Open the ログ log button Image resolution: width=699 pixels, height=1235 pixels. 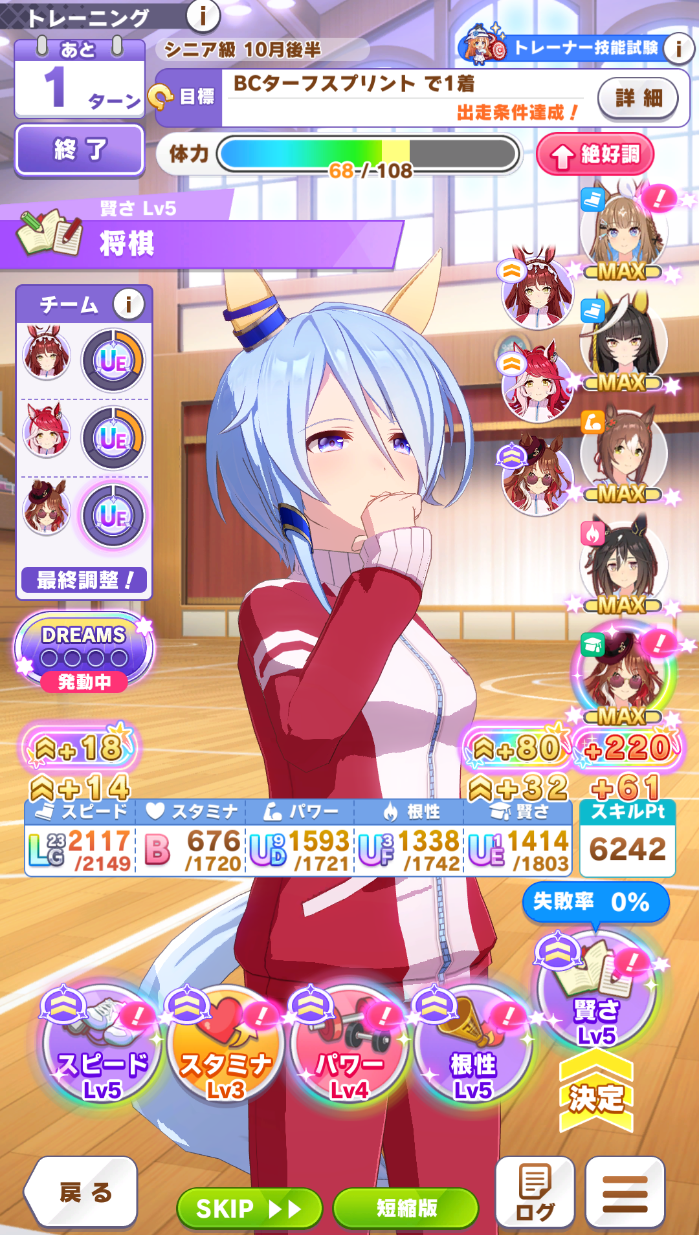tap(535, 1192)
